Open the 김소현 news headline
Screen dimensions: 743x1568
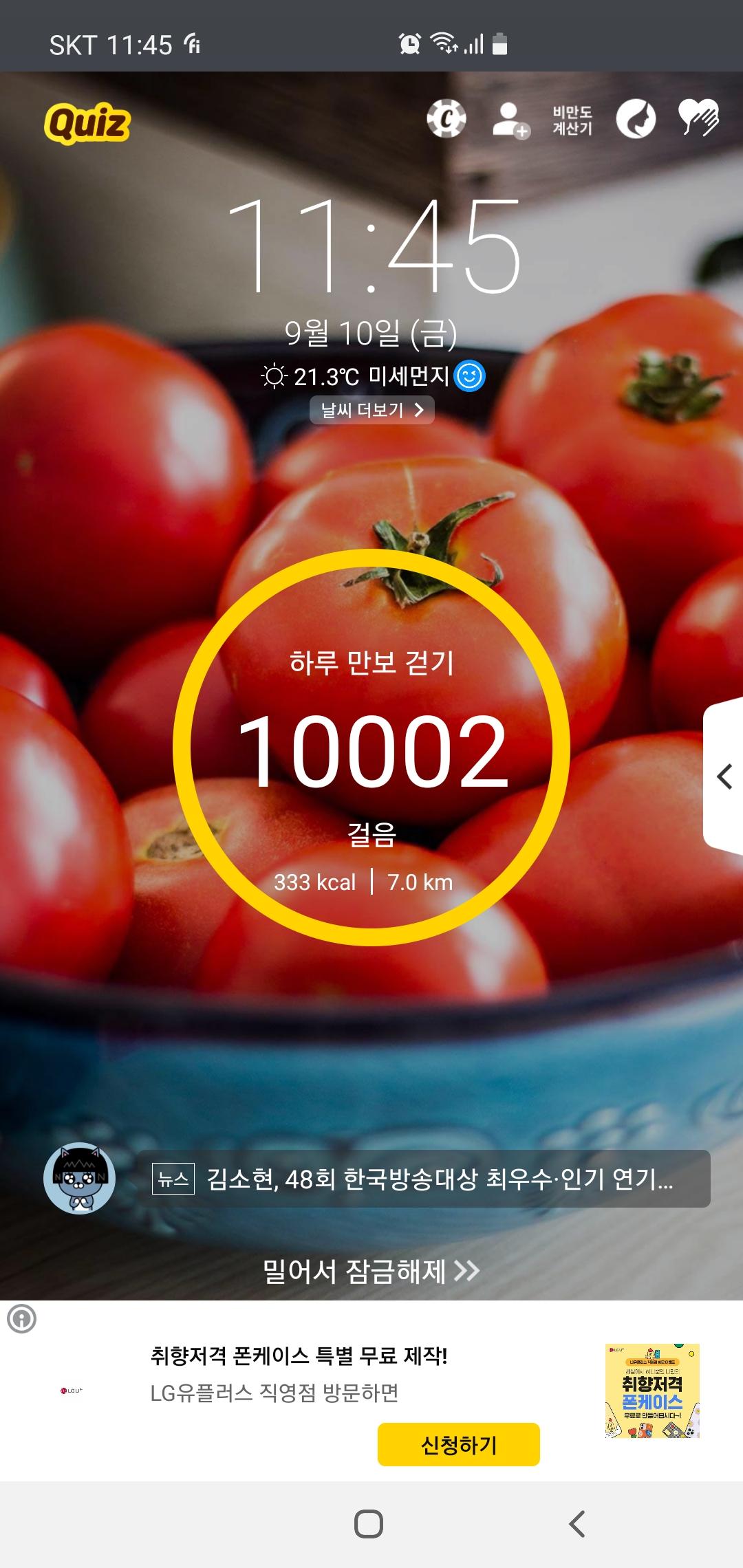point(423,1179)
